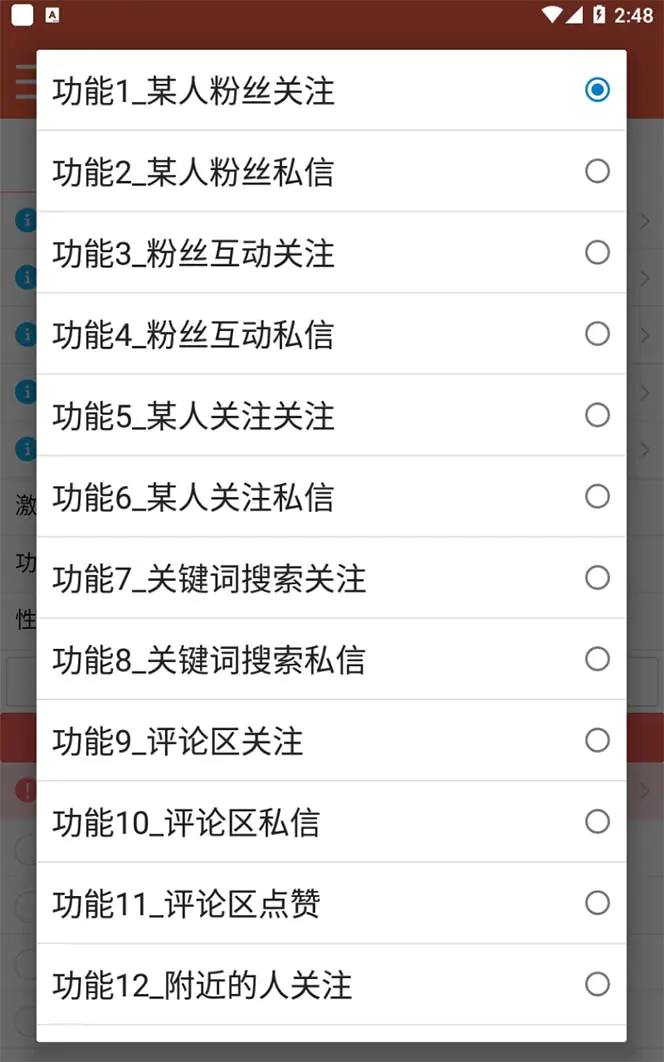The width and height of the screenshot is (664, 1062).
Task: Choose 功能8_关键词搜索私信
Action: point(331,660)
